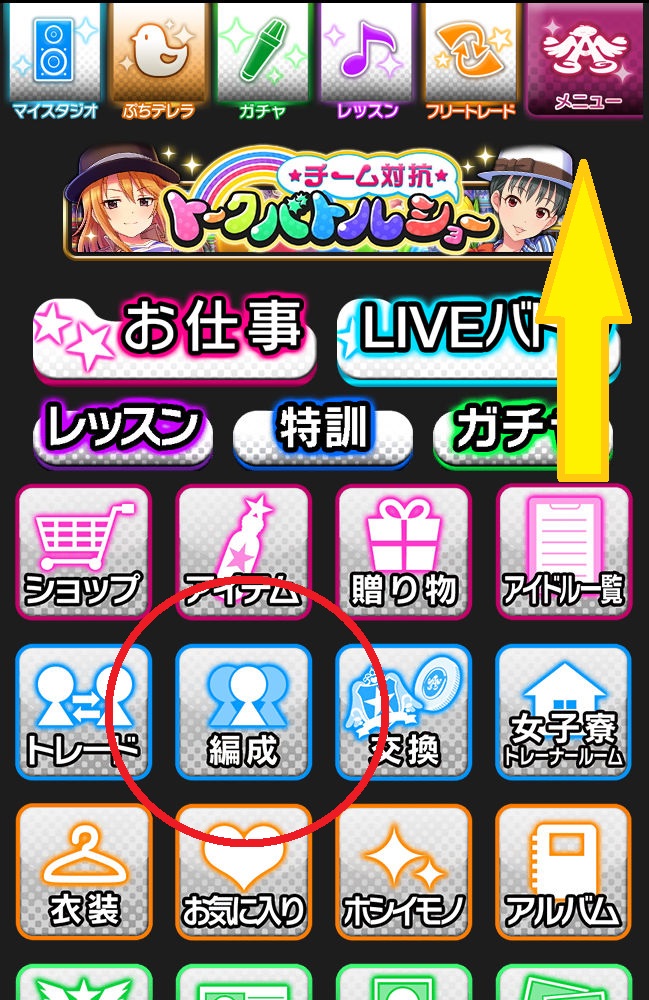Screen dimensions: 649x1000
Task: Open トレード
Action: [x=83, y=712]
